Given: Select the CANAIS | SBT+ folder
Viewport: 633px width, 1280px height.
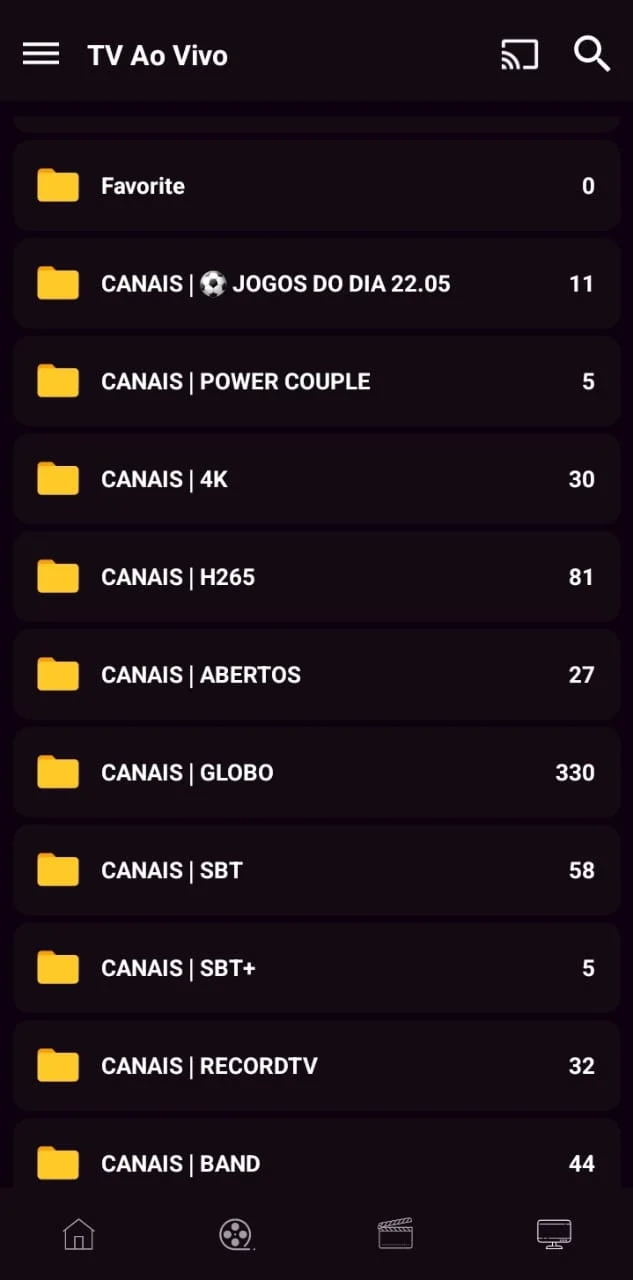Looking at the screenshot, I should (316, 968).
